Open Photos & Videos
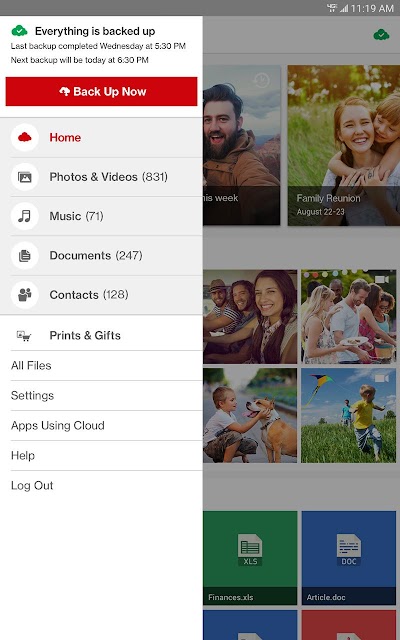The width and height of the screenshot is (400, 640). 101,177
